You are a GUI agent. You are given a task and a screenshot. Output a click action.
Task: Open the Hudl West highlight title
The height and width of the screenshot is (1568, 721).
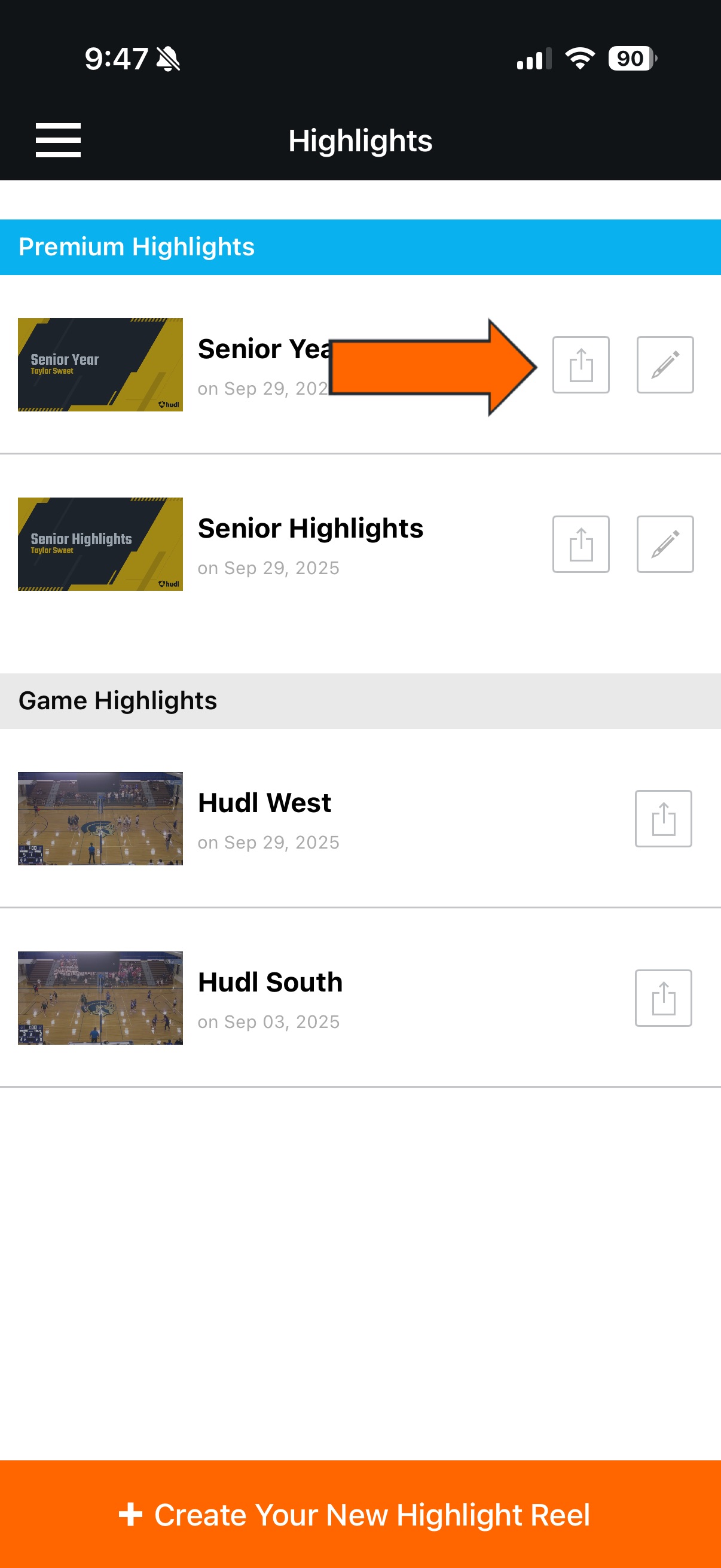(x=265, y=802)
